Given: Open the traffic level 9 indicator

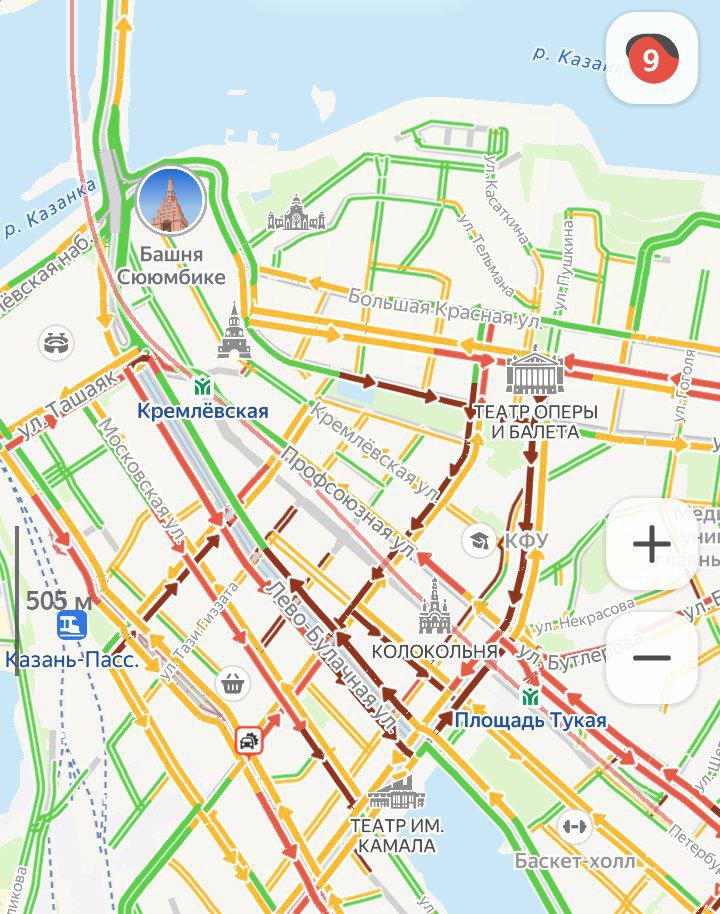Looking at the screenshot, I should point(651,59).
